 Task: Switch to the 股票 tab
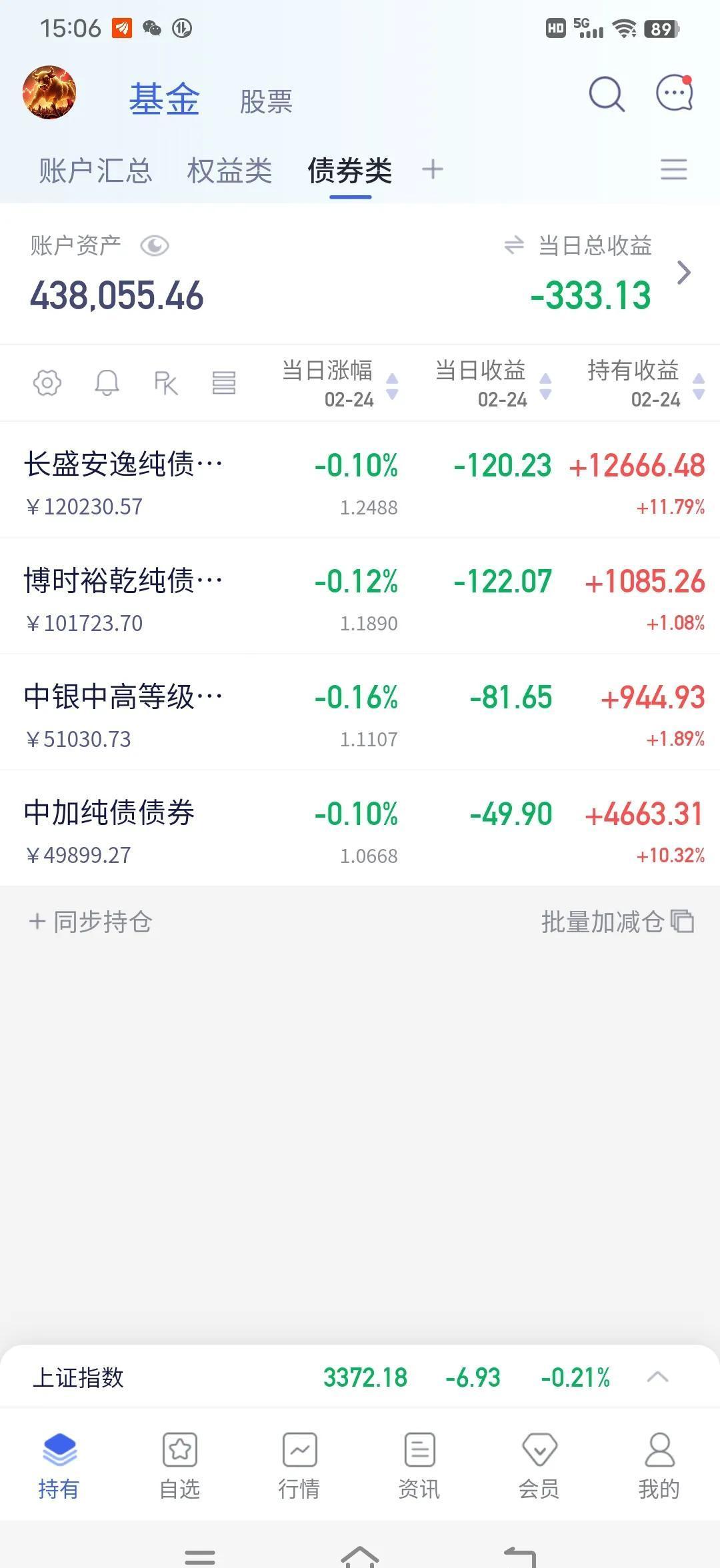[x=265, y=100]
